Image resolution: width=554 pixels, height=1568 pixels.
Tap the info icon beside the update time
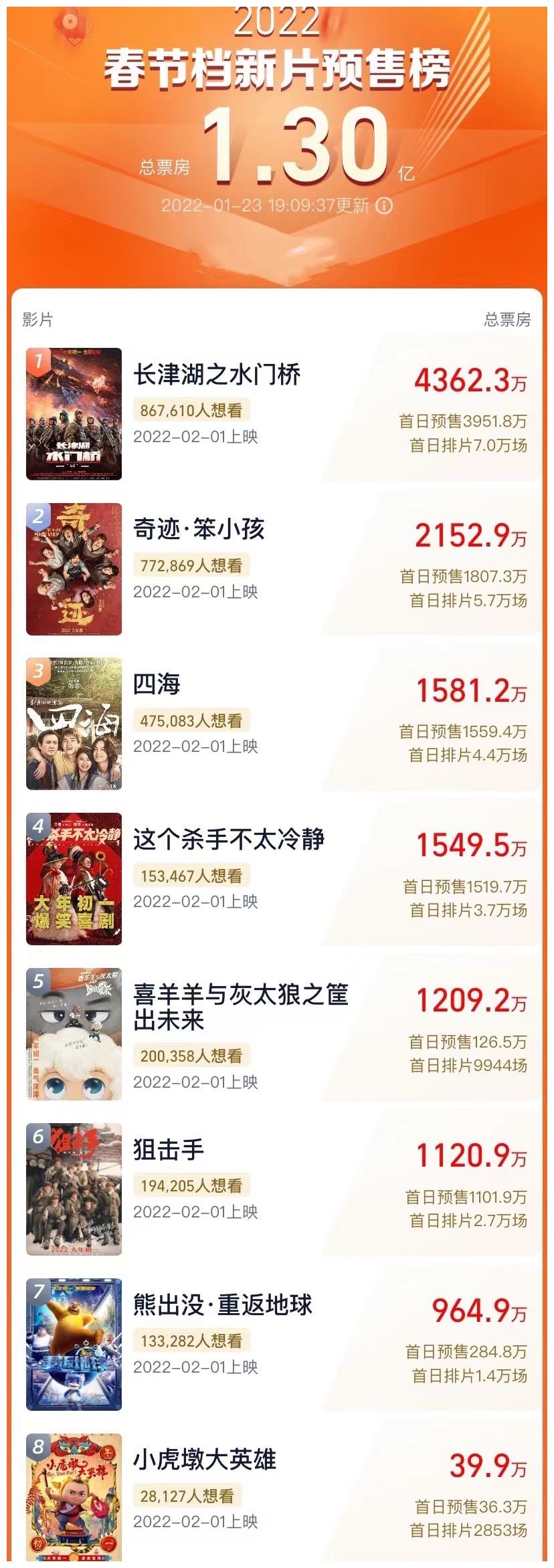point(384,205)
